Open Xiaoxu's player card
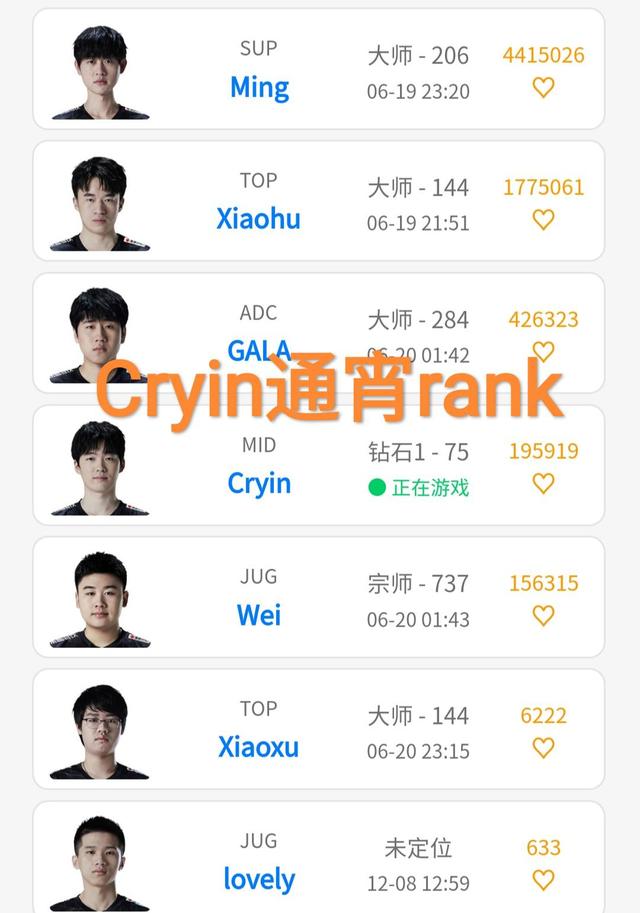The image size is (640, 913). [258, 747]
